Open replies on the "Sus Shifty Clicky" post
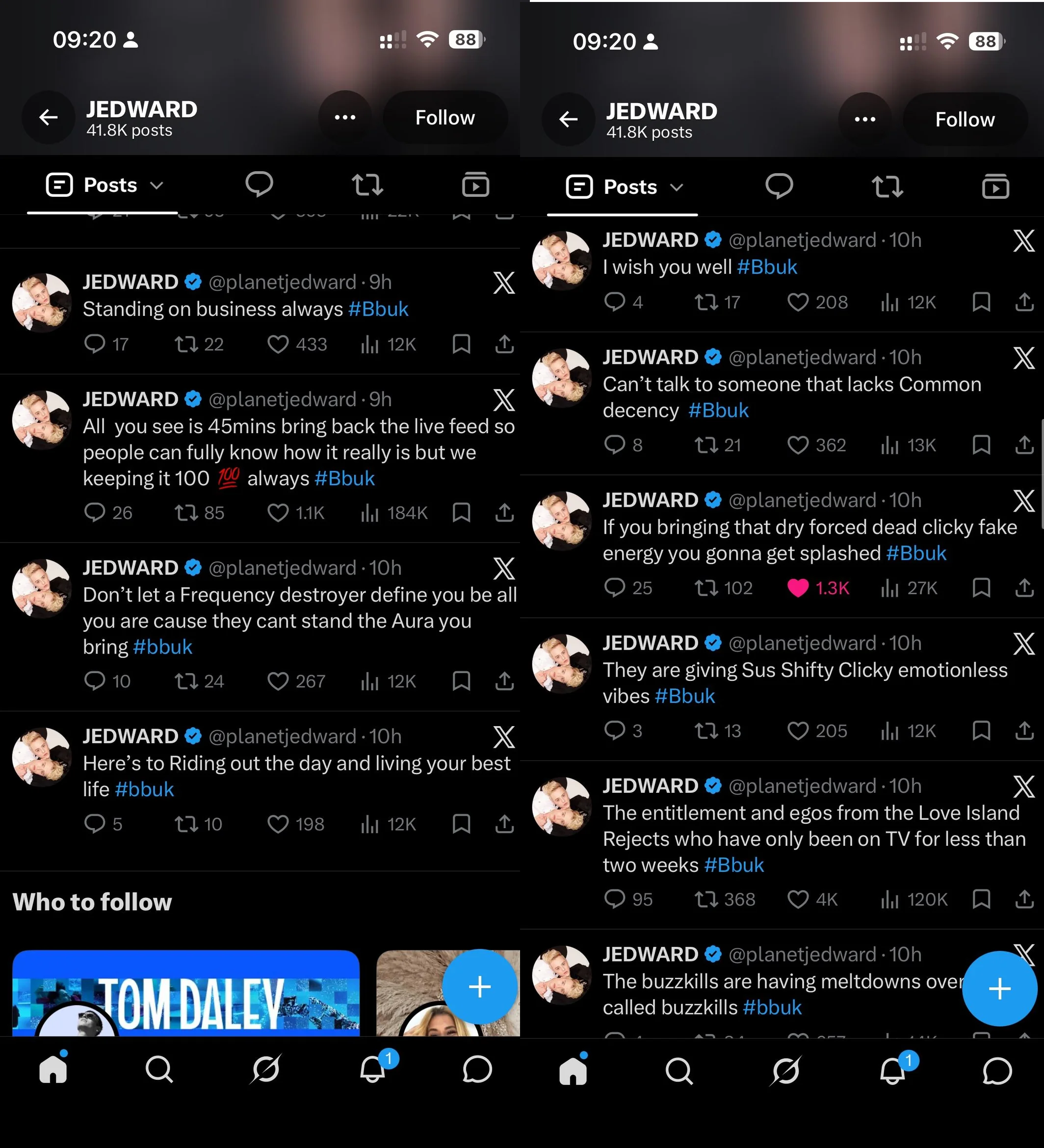 point(615,730)
